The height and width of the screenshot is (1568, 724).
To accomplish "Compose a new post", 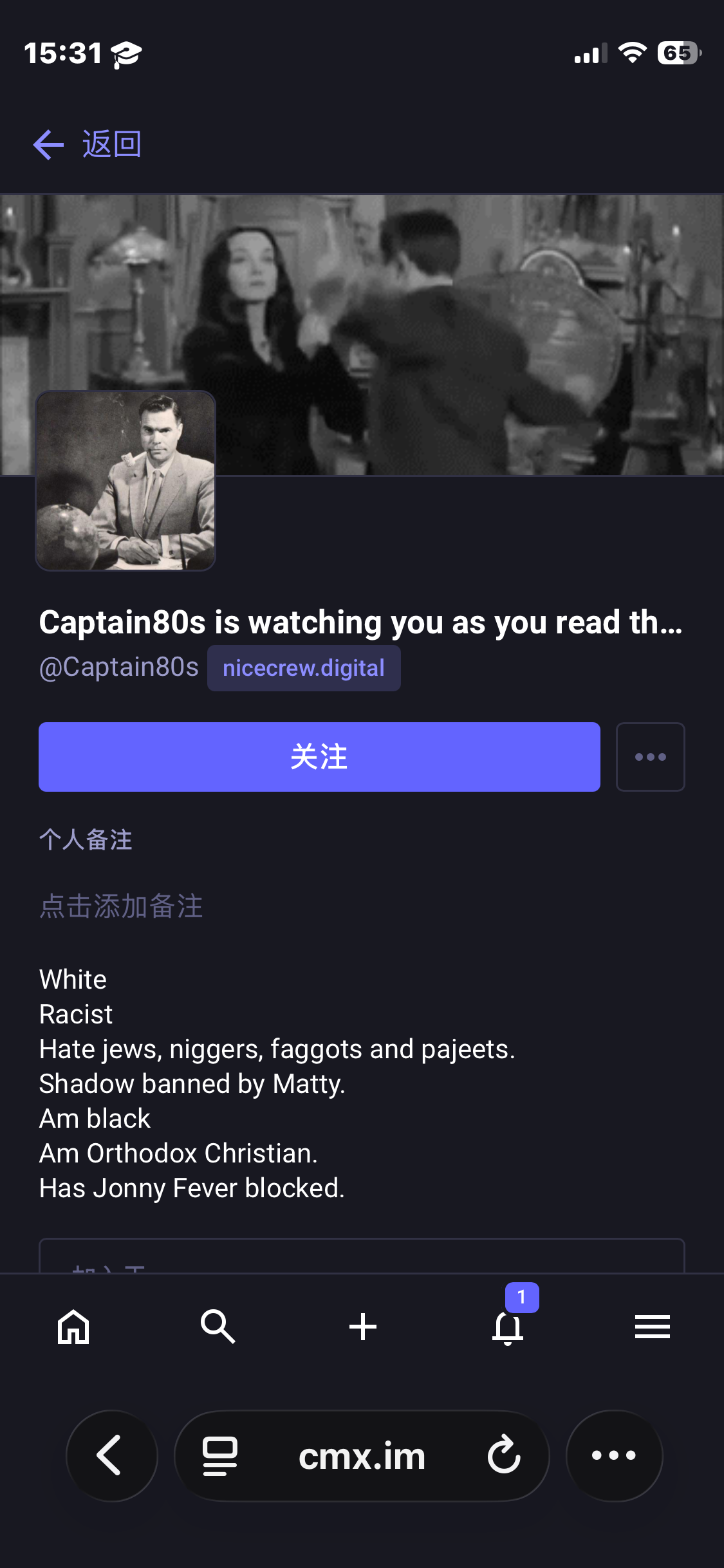I will (362, 1327).
